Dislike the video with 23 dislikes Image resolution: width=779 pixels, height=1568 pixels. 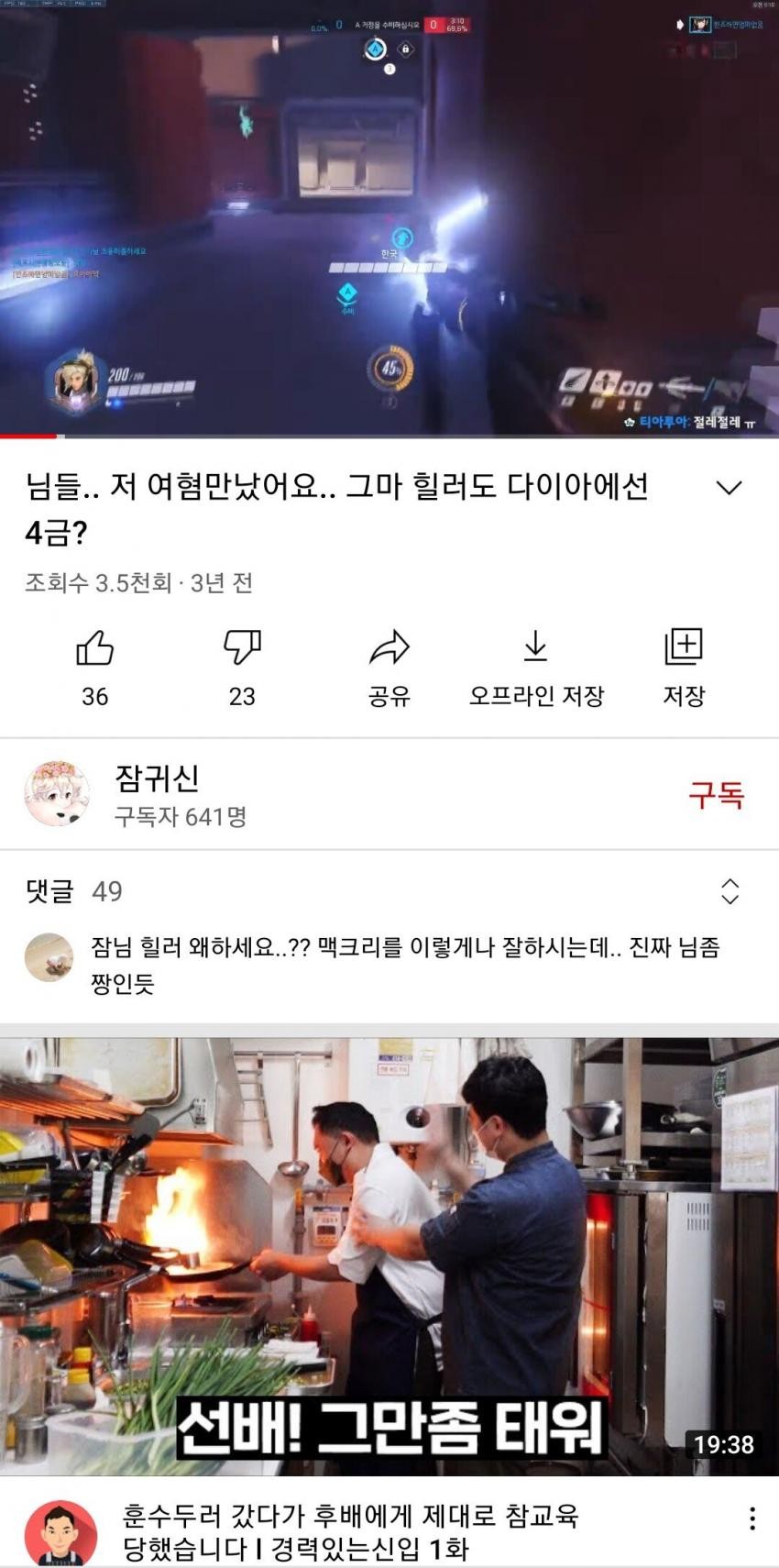click(x=242, y=649)
